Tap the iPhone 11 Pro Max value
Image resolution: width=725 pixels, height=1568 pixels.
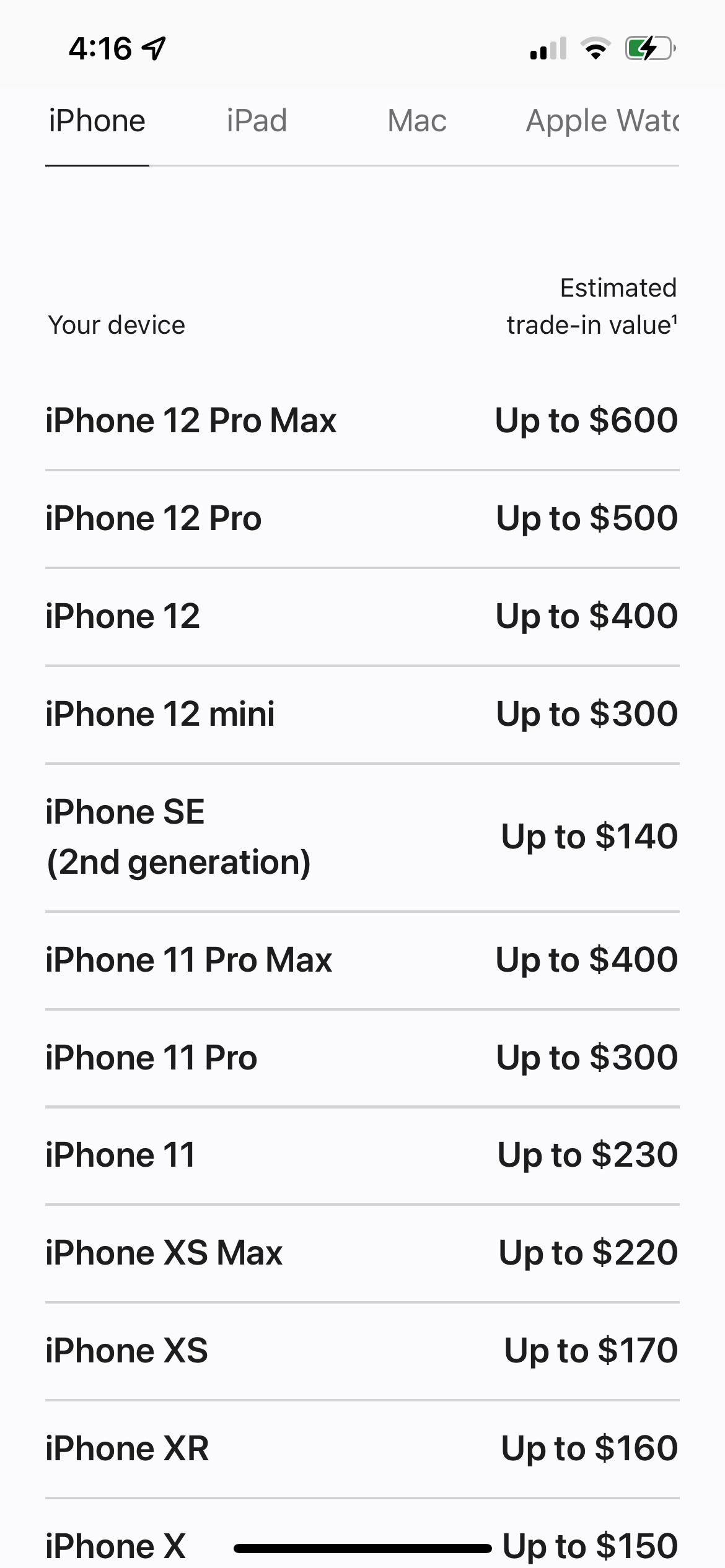click(x=586, y=959)
